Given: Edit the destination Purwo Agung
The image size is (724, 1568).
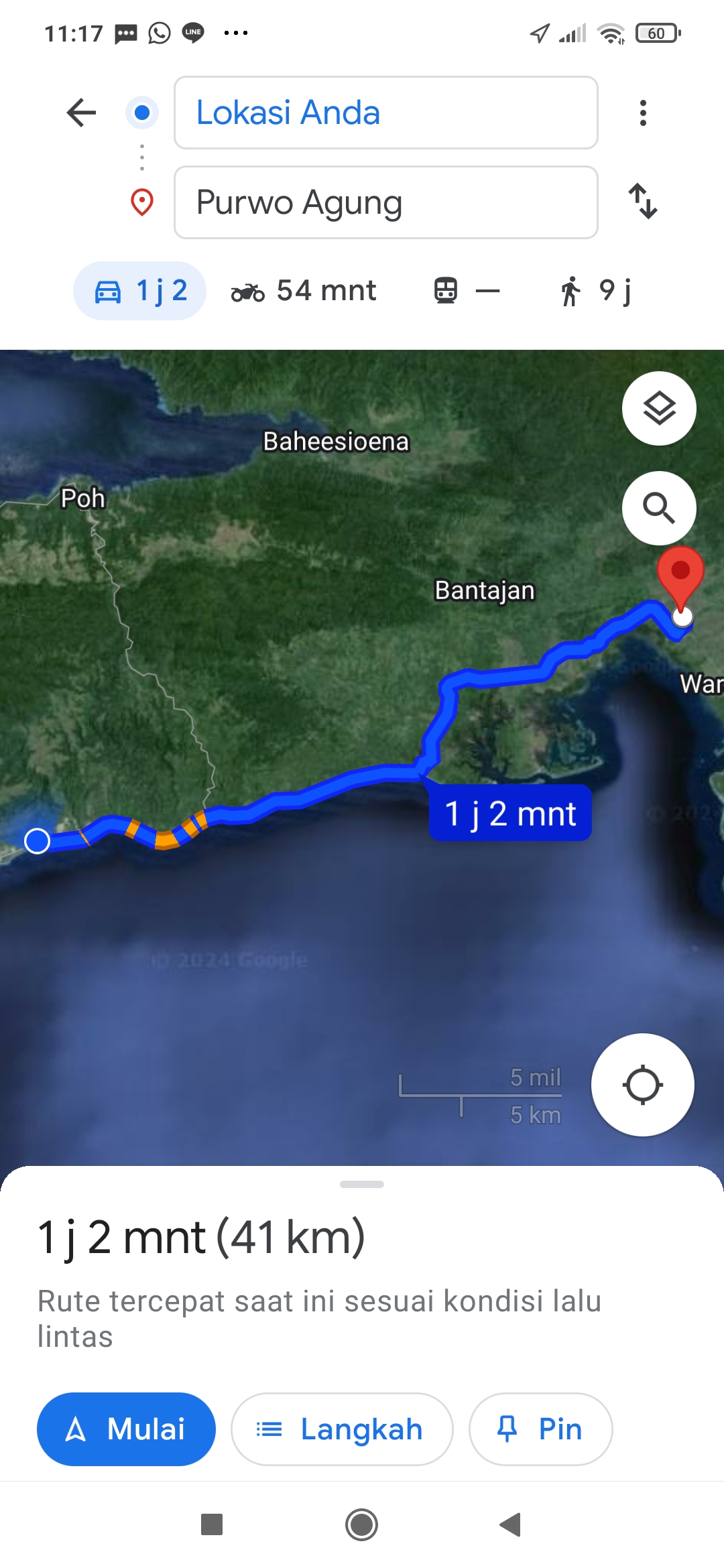Looking at the screenshot, I should click(x=386, y=202).
